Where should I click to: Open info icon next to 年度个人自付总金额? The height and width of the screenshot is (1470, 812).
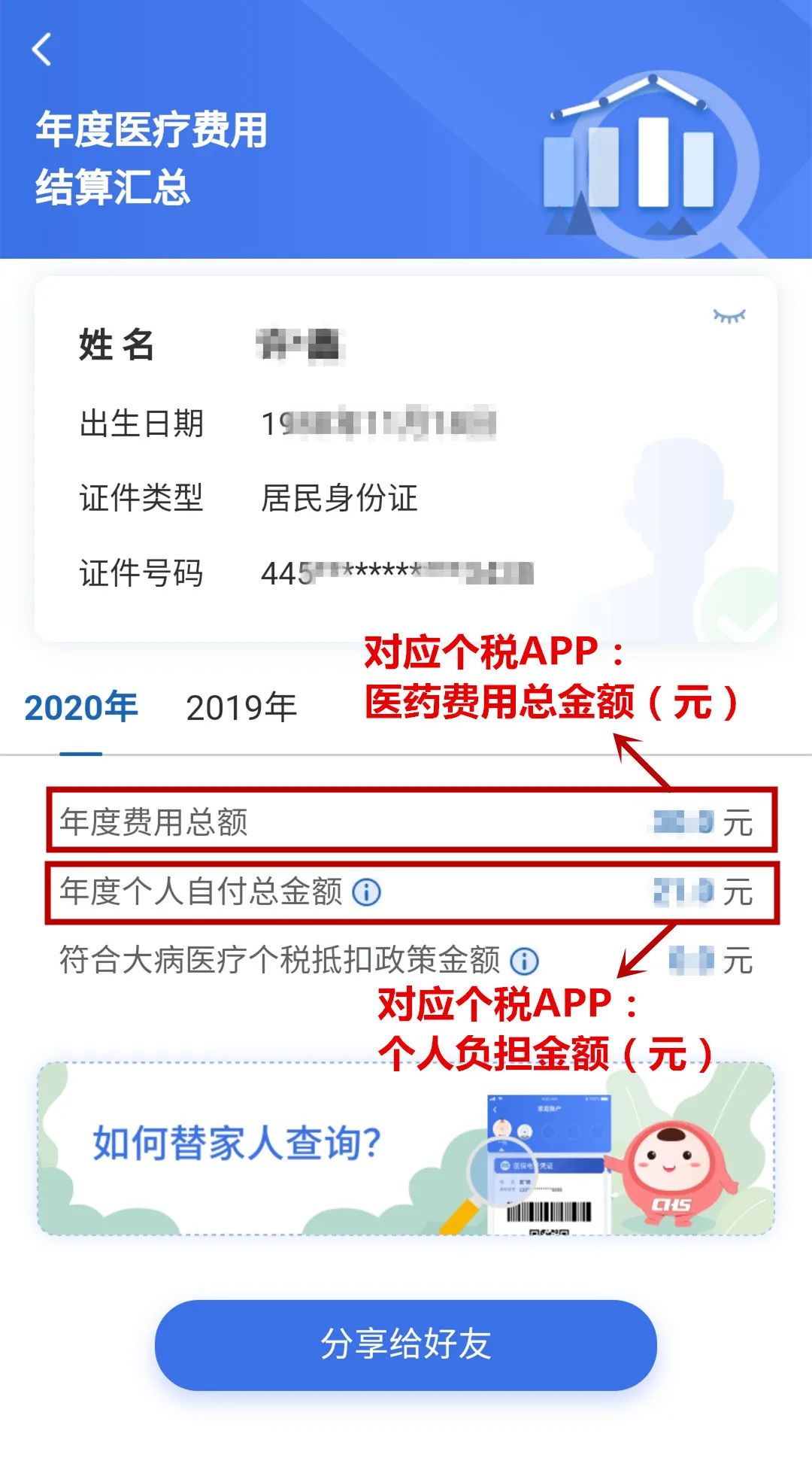367,892
